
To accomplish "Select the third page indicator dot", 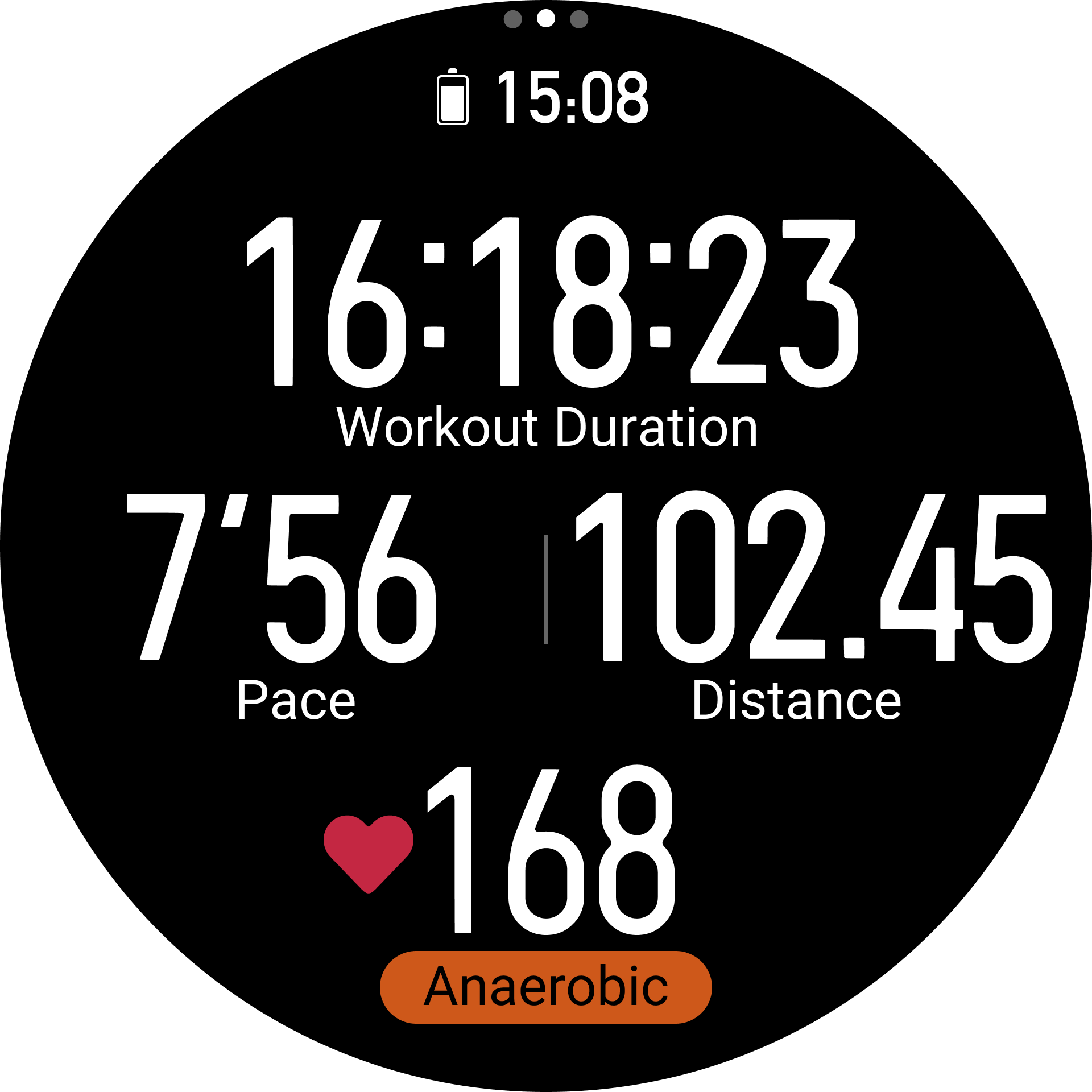I will coord(579,19).
